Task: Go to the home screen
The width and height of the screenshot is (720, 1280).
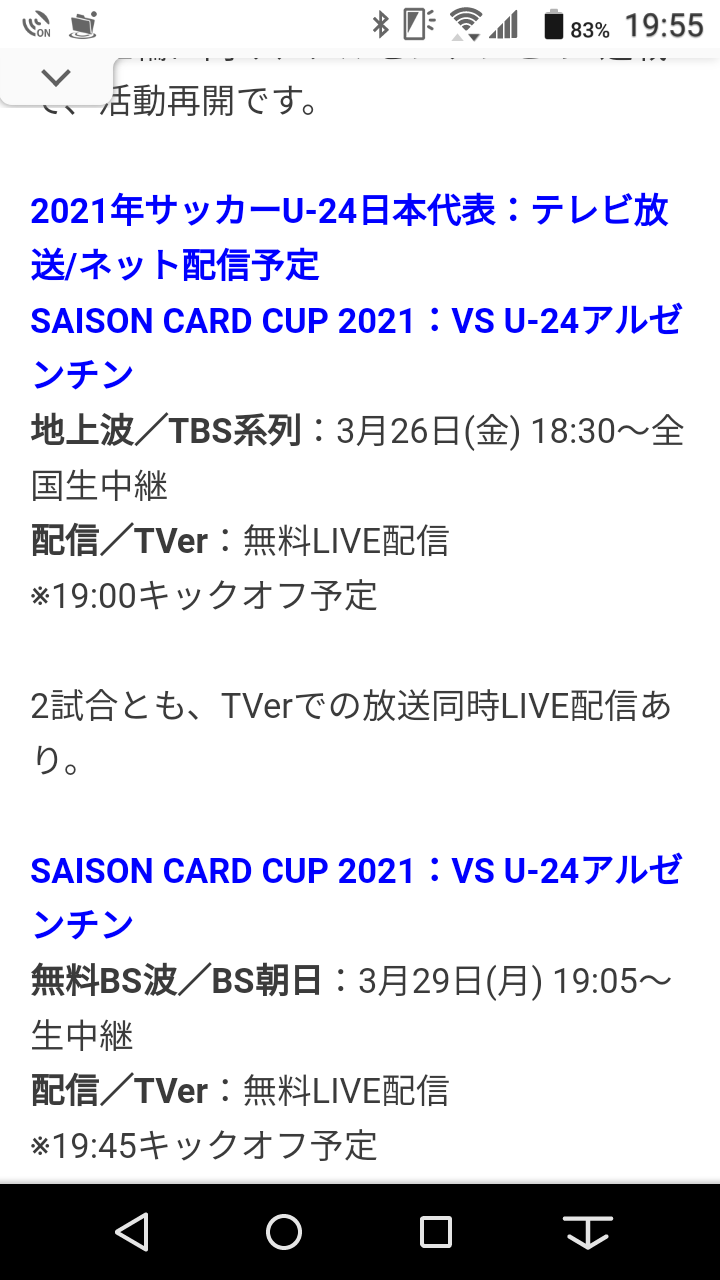Action: pos(284,1232)
